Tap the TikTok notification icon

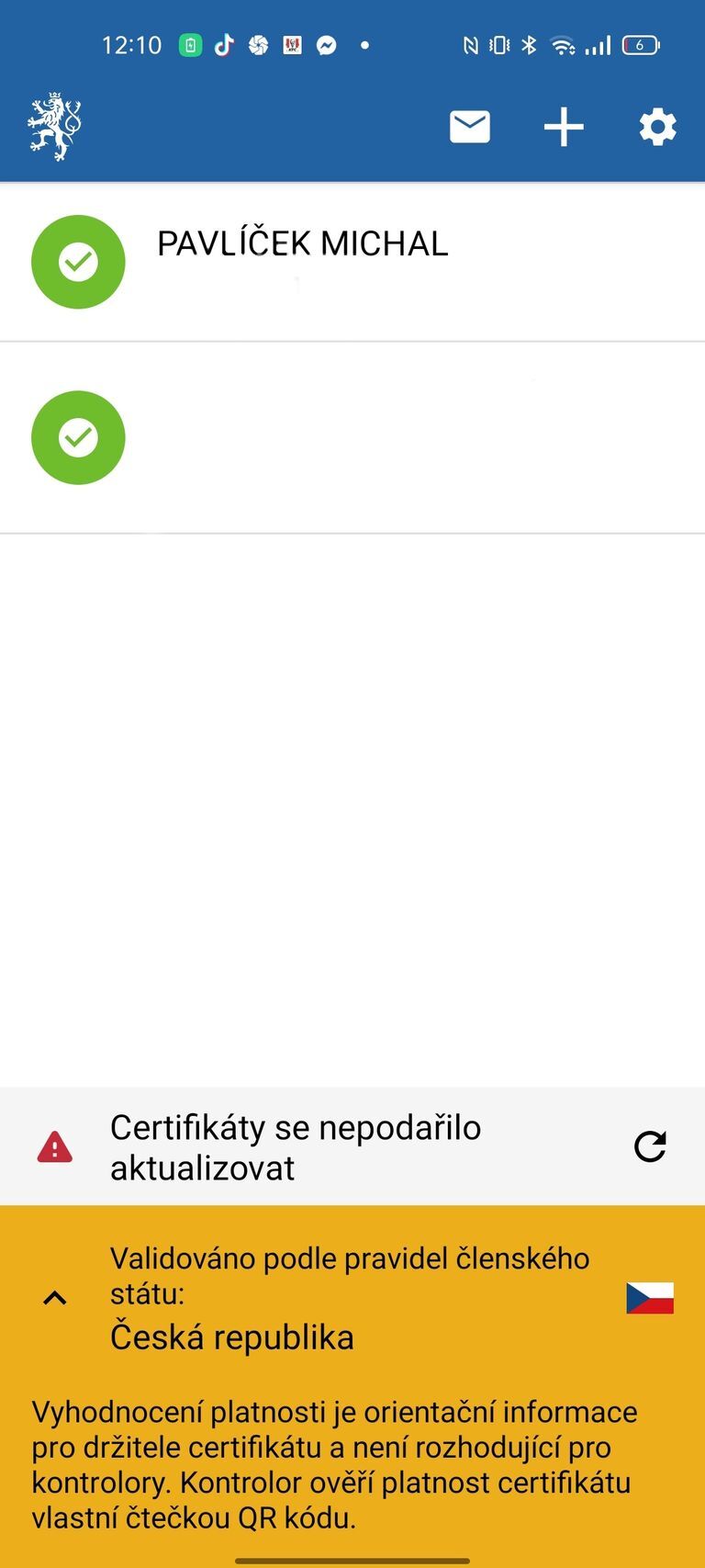225,44
